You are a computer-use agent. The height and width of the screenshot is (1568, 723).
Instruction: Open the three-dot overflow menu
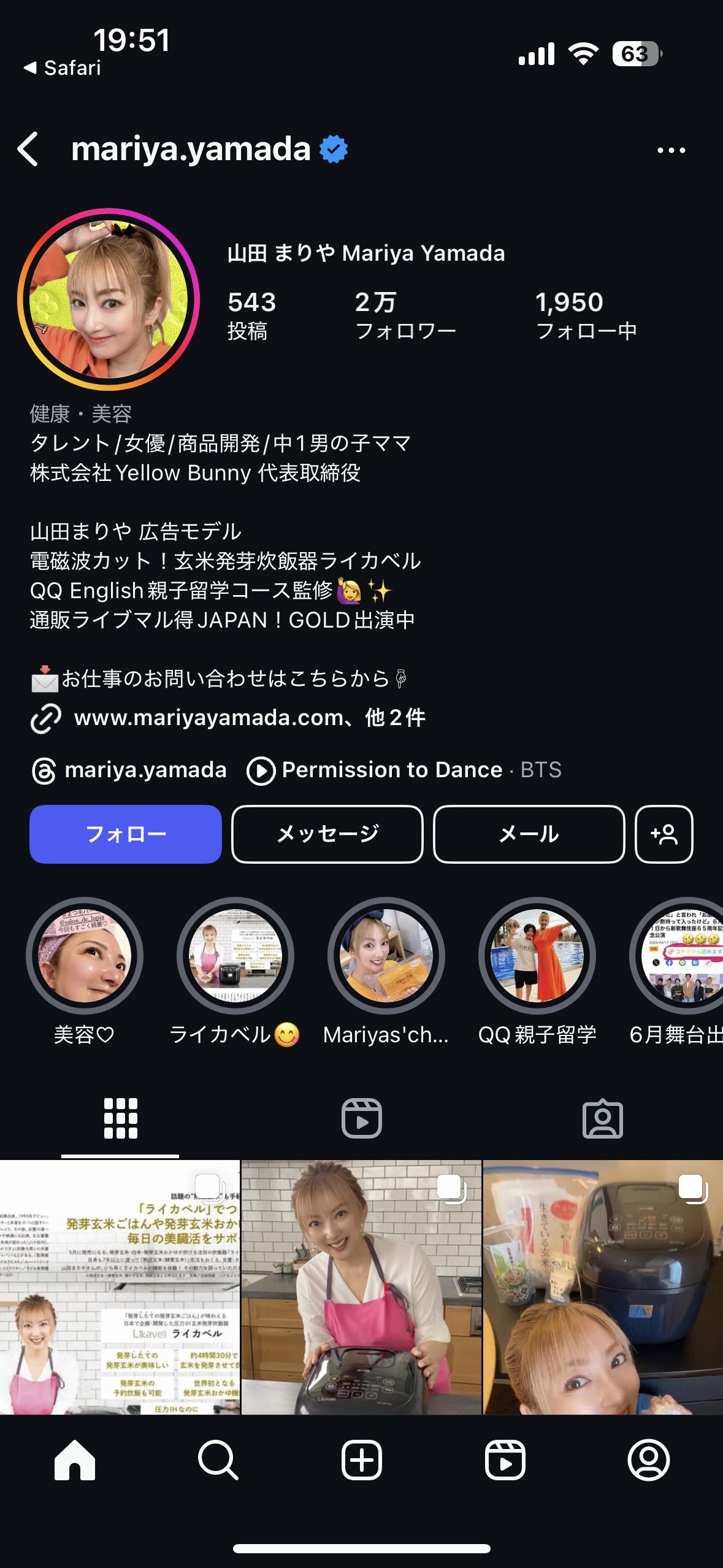(x=671, y=150)
